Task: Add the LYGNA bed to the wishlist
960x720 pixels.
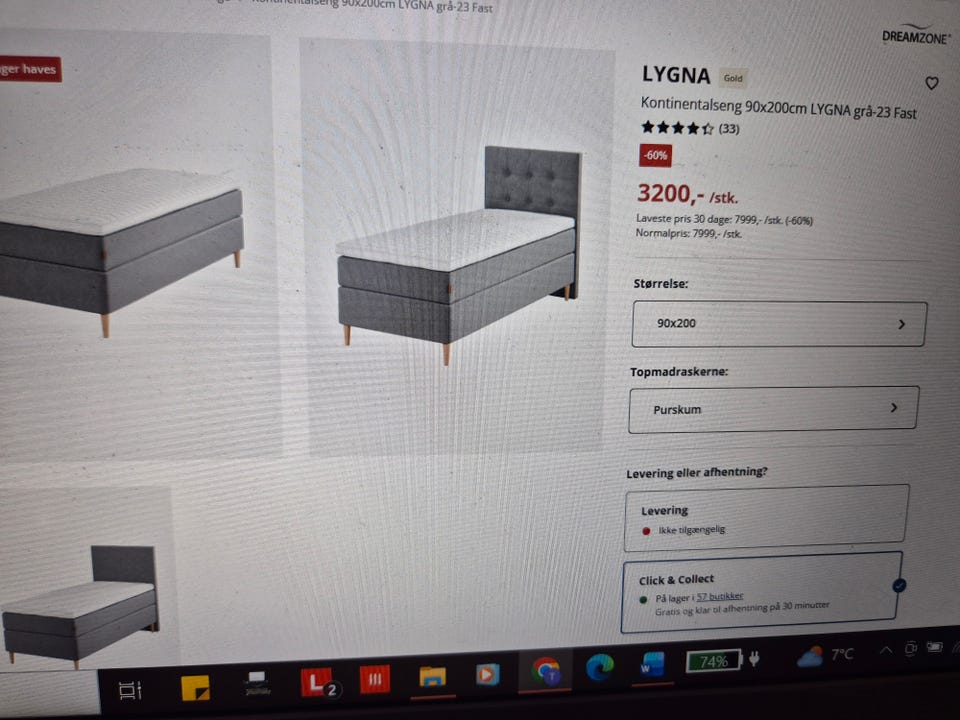Action: (932, 83)
